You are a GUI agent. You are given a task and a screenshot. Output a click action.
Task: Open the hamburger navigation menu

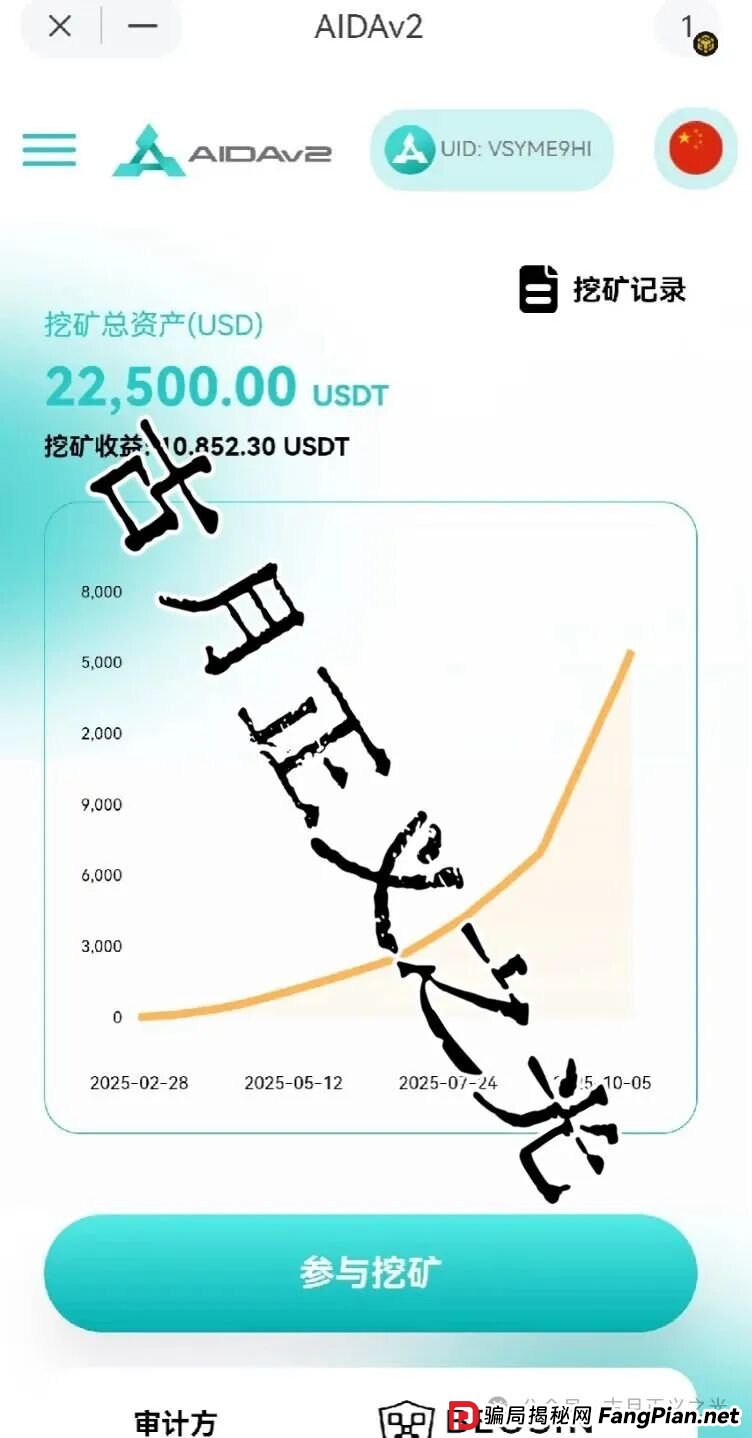tap(49, 150)
